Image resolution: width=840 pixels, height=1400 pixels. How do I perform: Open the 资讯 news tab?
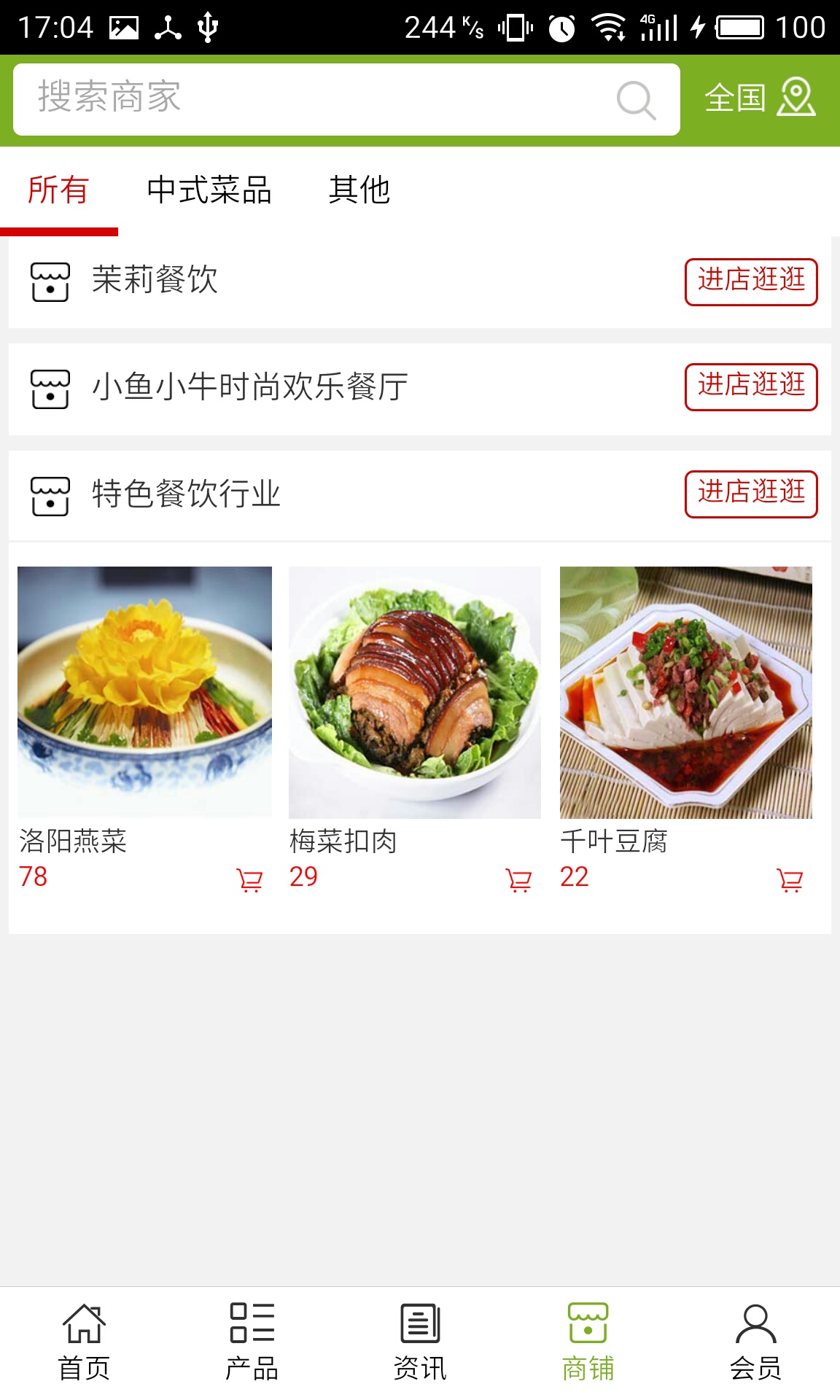pyautogui.click(x=420, y=1342)
